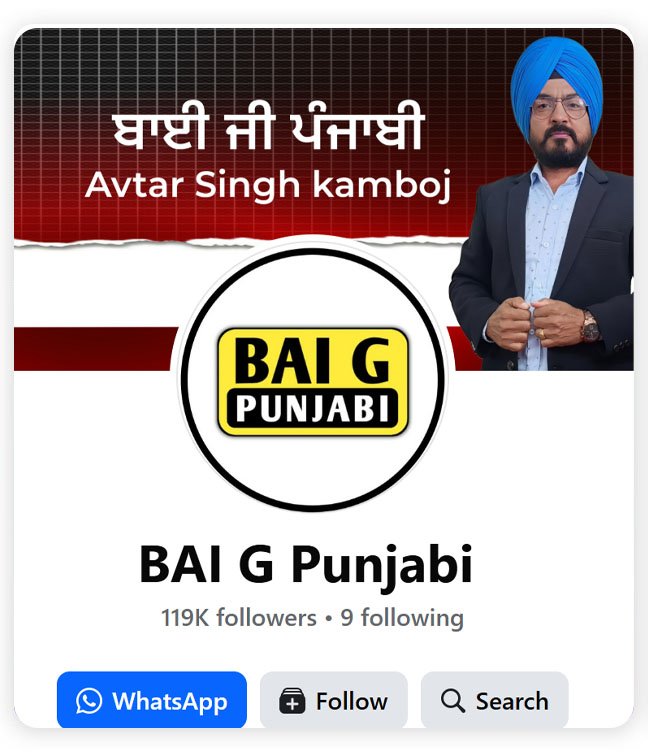The image size is (648, 754).
Task: Open the 9 following list
Action: click(x=402, y=618)
